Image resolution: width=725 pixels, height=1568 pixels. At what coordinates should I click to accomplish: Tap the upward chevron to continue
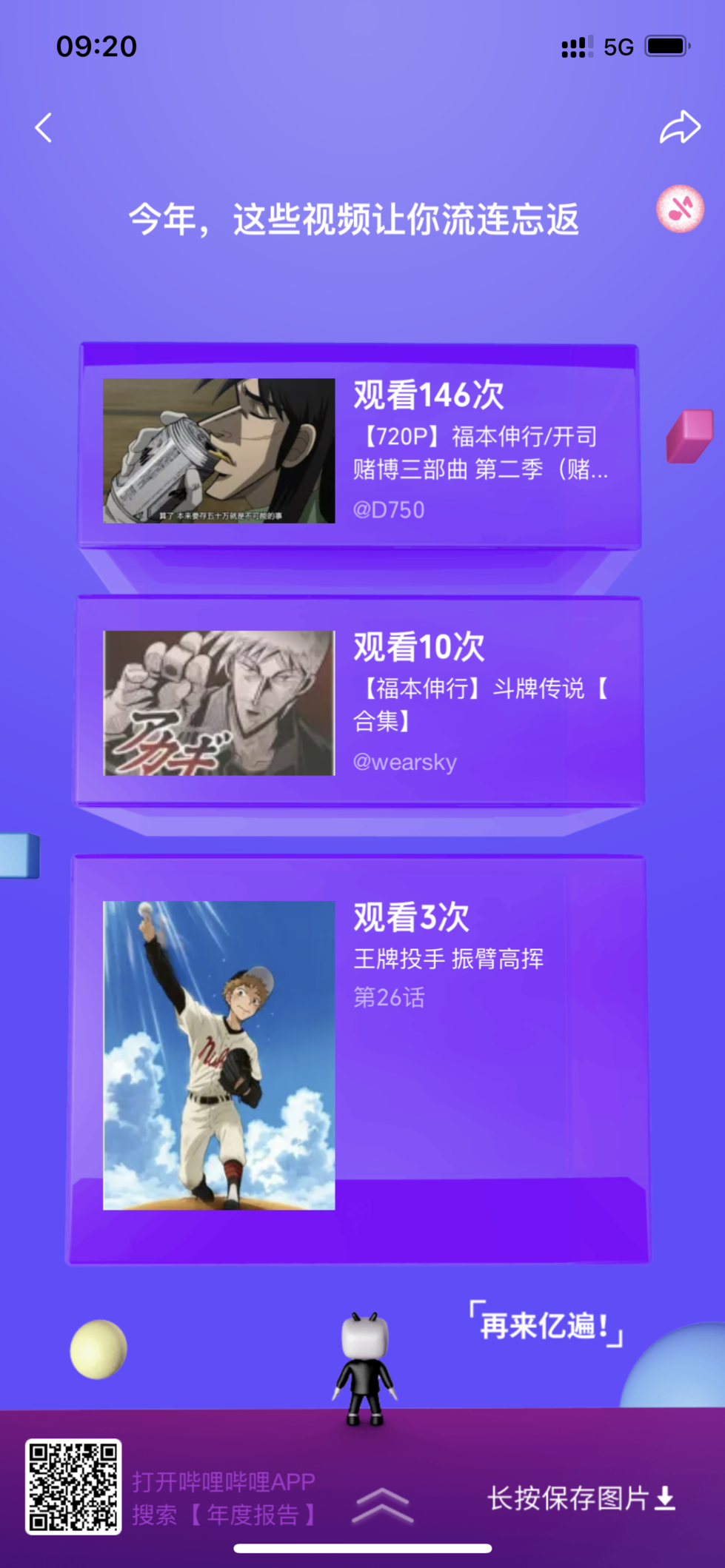(382, 1505)
